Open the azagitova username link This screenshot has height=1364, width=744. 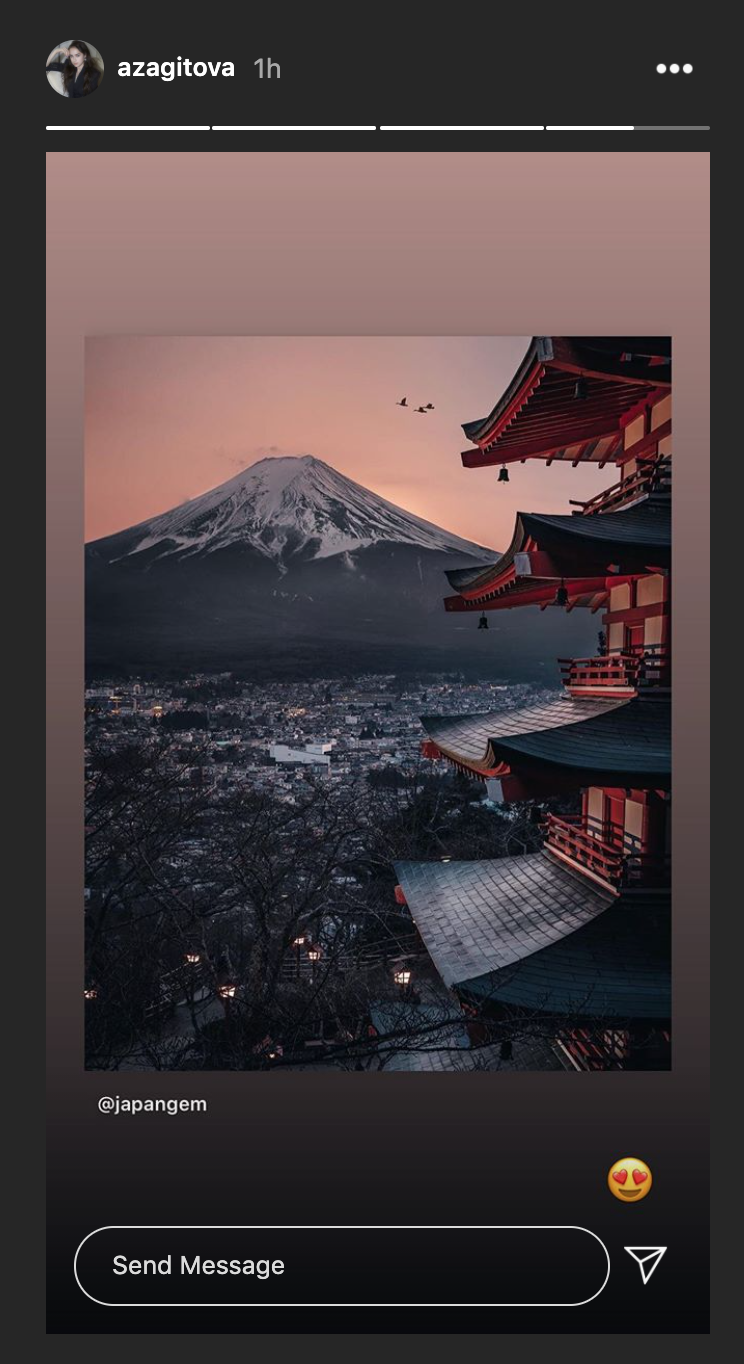[176, 68]
